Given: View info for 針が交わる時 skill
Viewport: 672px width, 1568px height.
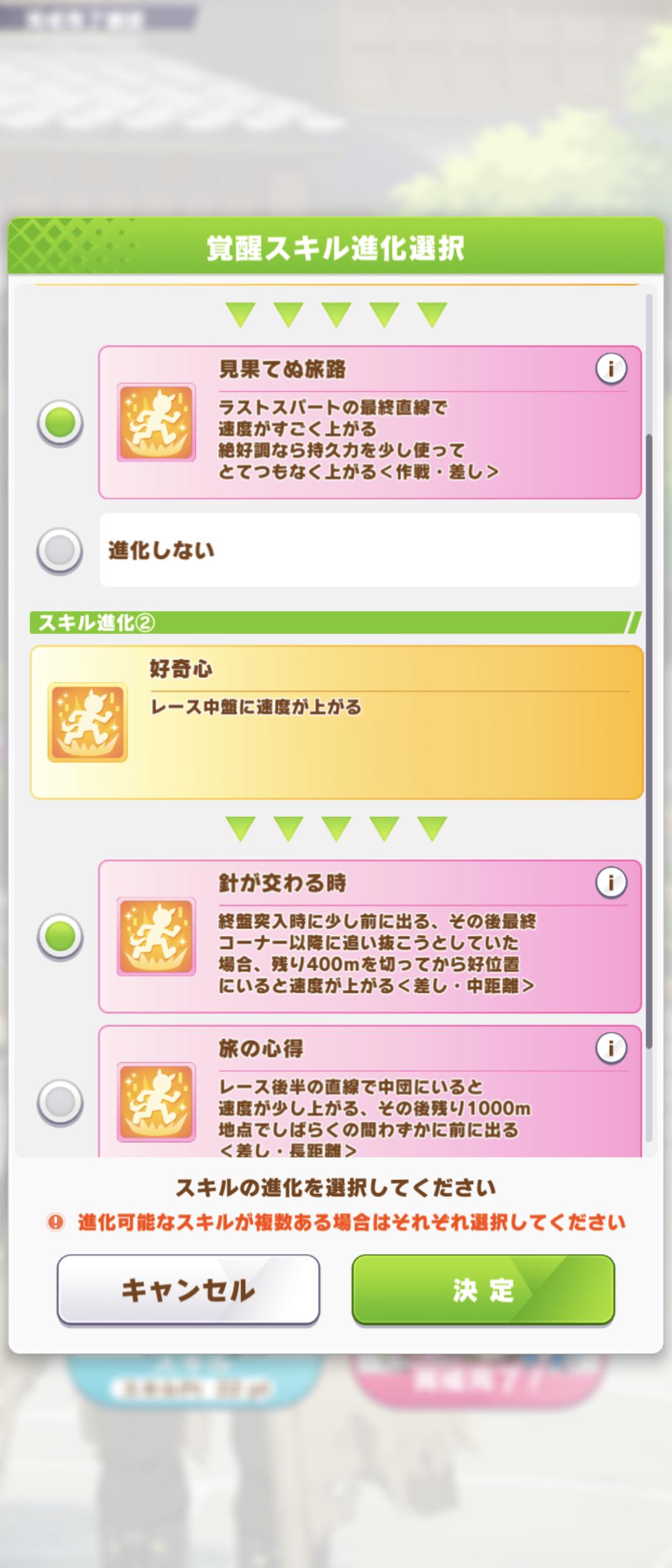Looking at the screenshot, I should point(610,882).
